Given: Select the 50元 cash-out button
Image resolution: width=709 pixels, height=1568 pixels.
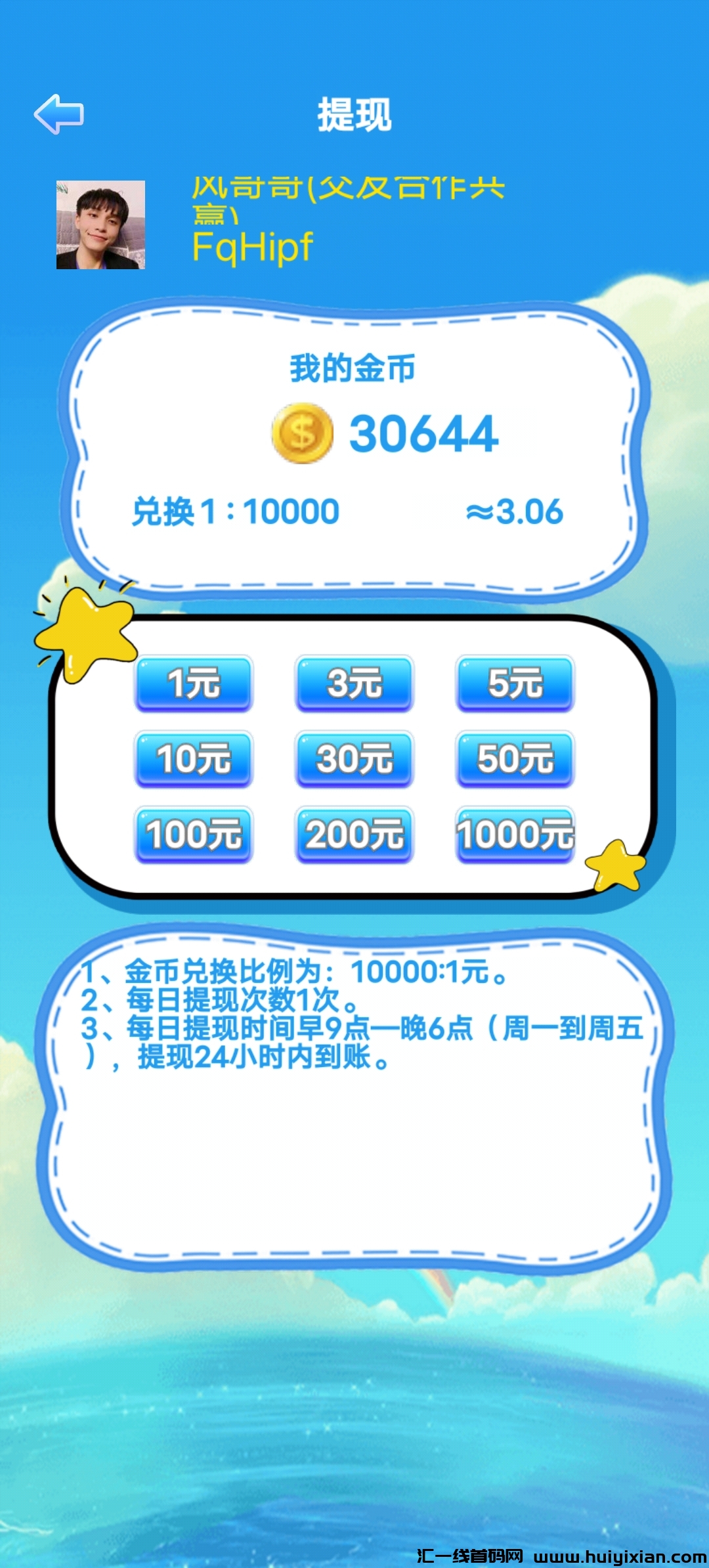Looking at the screenshot, I should coord(515,759).
